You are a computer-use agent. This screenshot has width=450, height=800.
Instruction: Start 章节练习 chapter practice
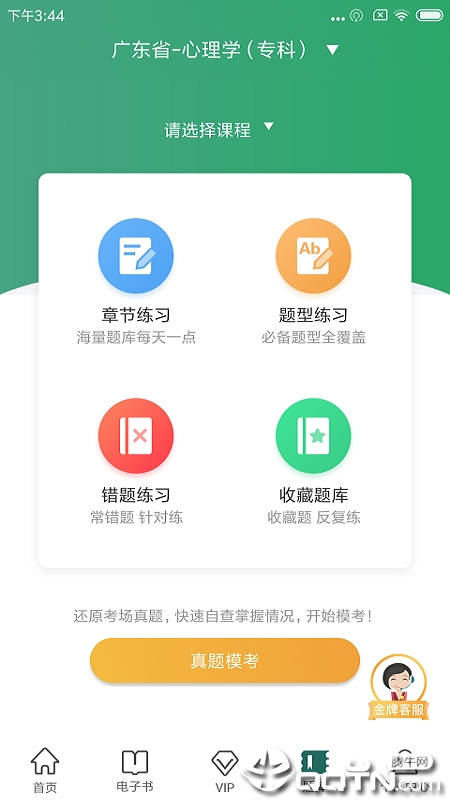pyautogui.click(x=136, y=283)
